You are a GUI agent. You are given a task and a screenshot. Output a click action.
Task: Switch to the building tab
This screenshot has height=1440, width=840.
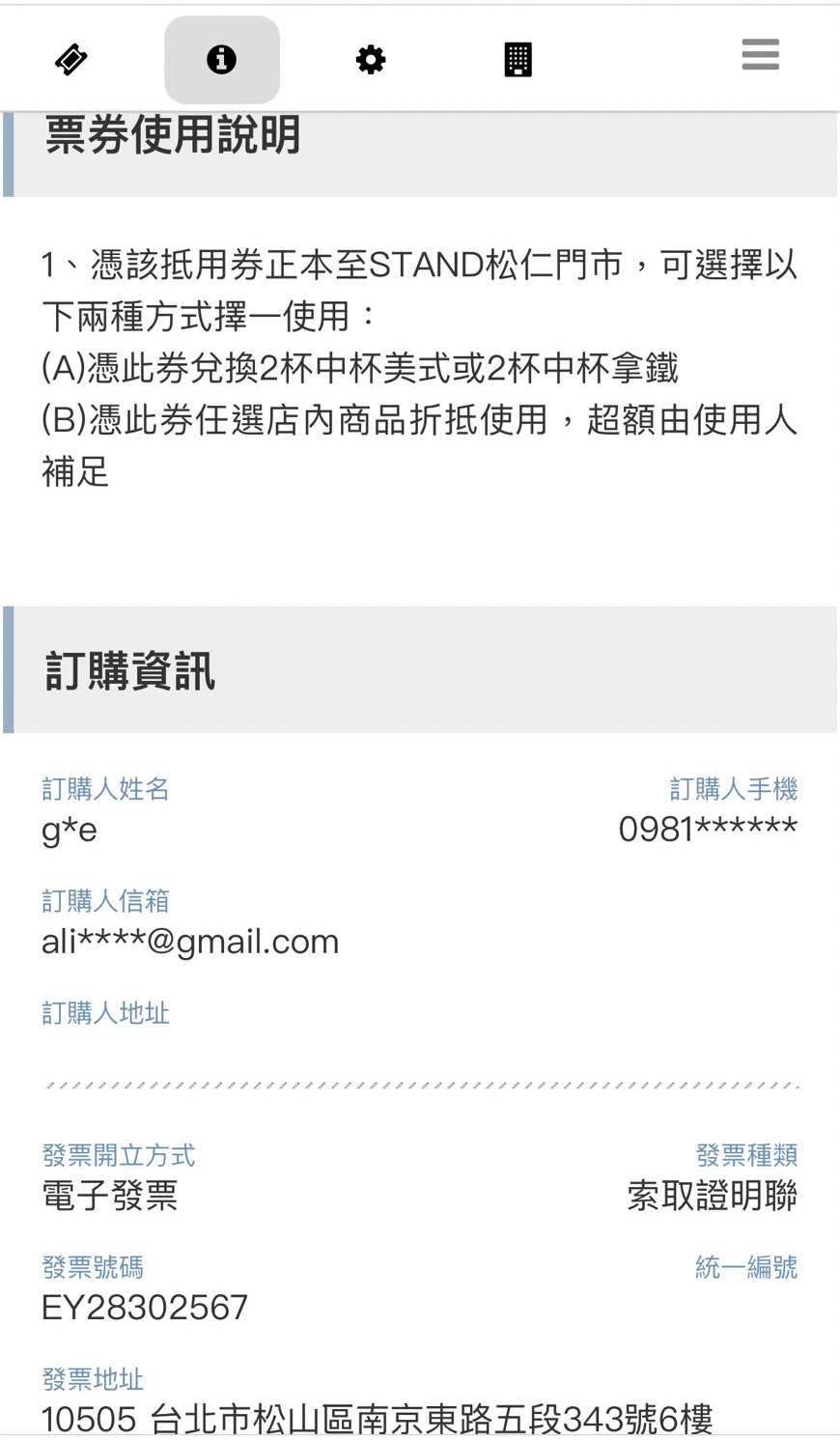[x=518, y=60]
